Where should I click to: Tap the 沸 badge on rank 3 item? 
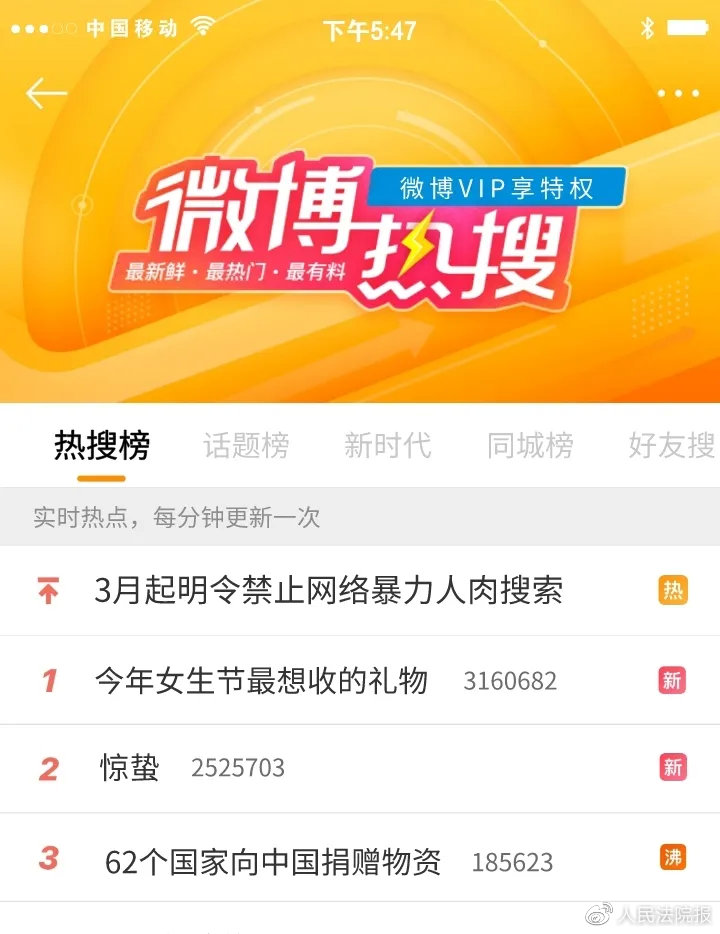[671, 858]
